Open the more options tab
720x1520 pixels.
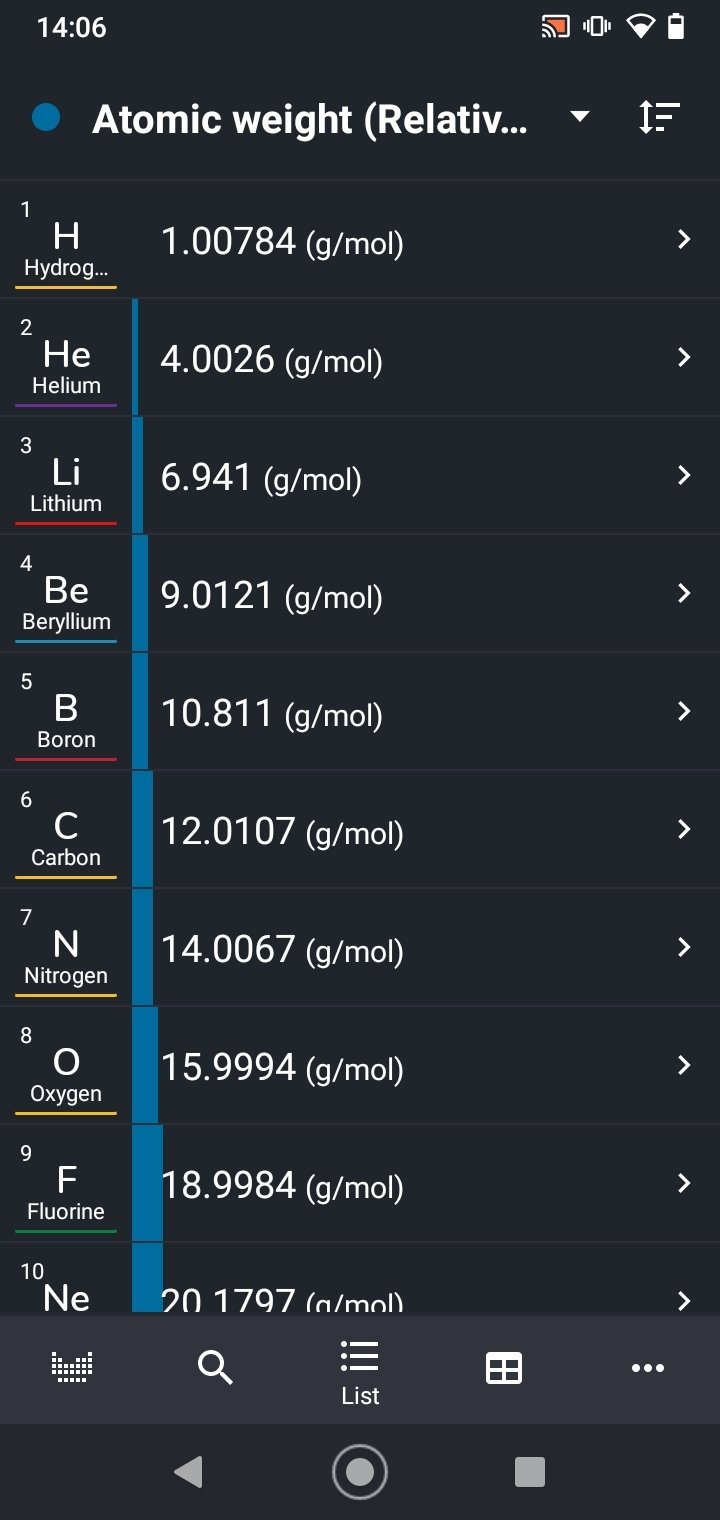[648, 1368]
